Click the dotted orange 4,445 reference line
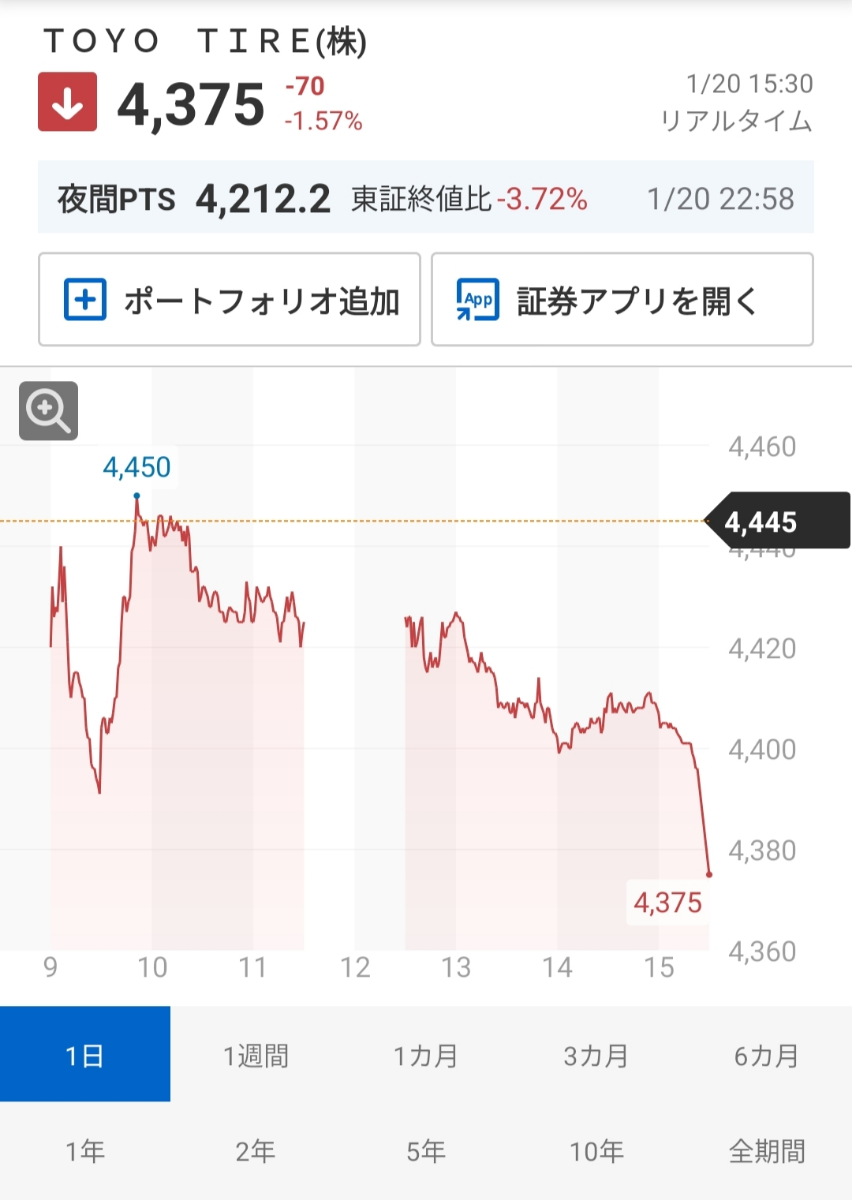 (400, 521)
